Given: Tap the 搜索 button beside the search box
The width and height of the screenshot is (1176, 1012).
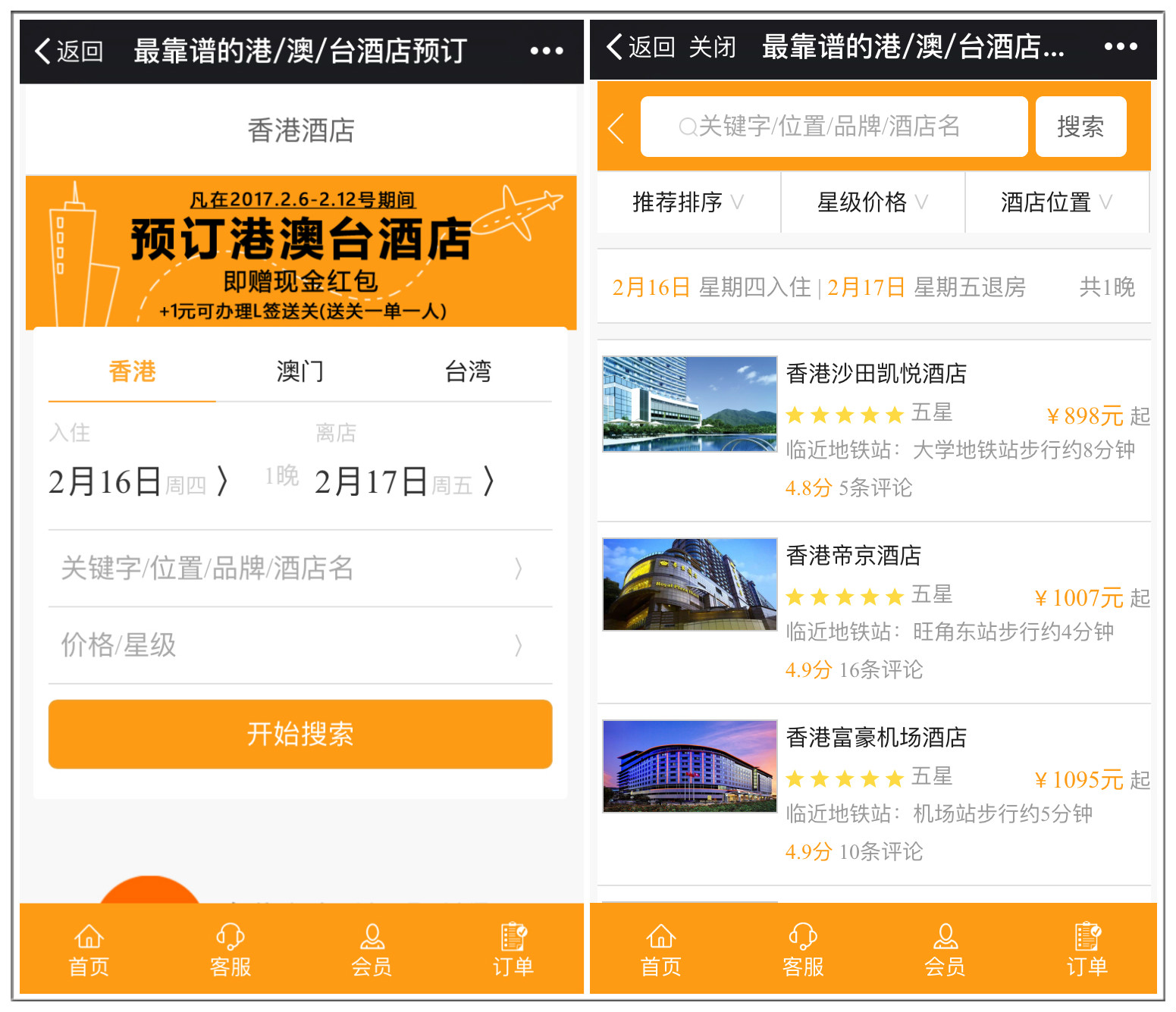Looking at the screenshot, I should click(1080, 127).
